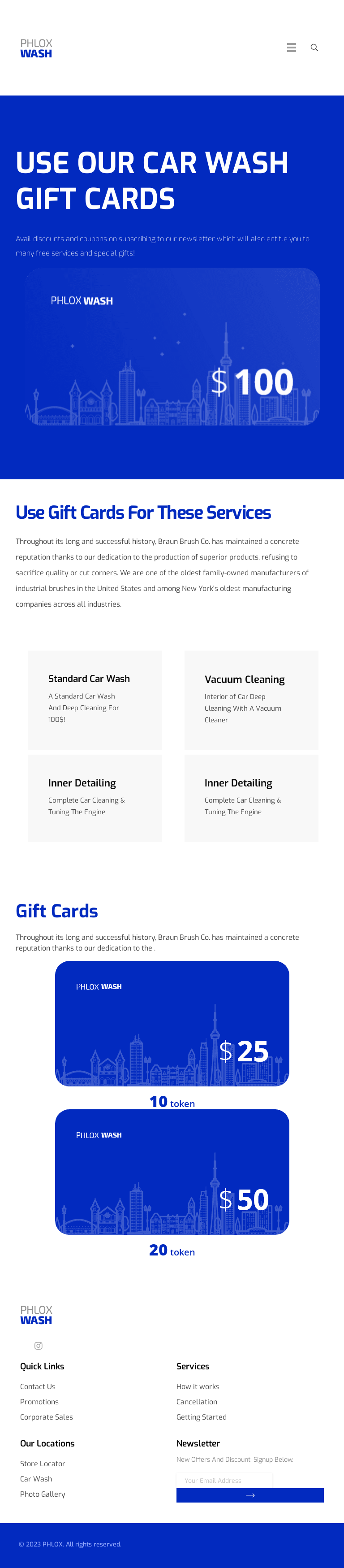Open the search icon in header
Screen dimensions: 344x1568
314,48
